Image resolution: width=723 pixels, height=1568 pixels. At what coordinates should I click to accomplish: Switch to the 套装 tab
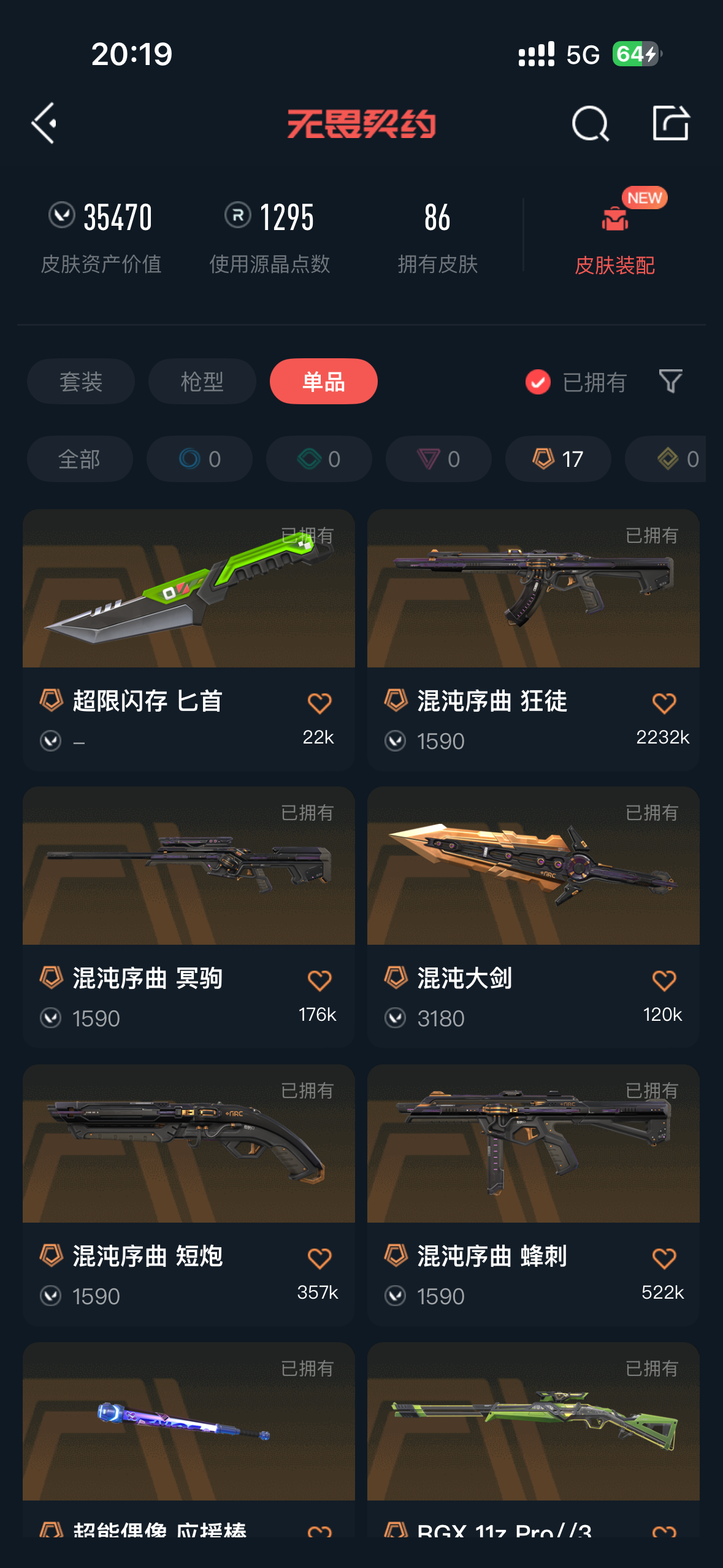click(81, 382)
